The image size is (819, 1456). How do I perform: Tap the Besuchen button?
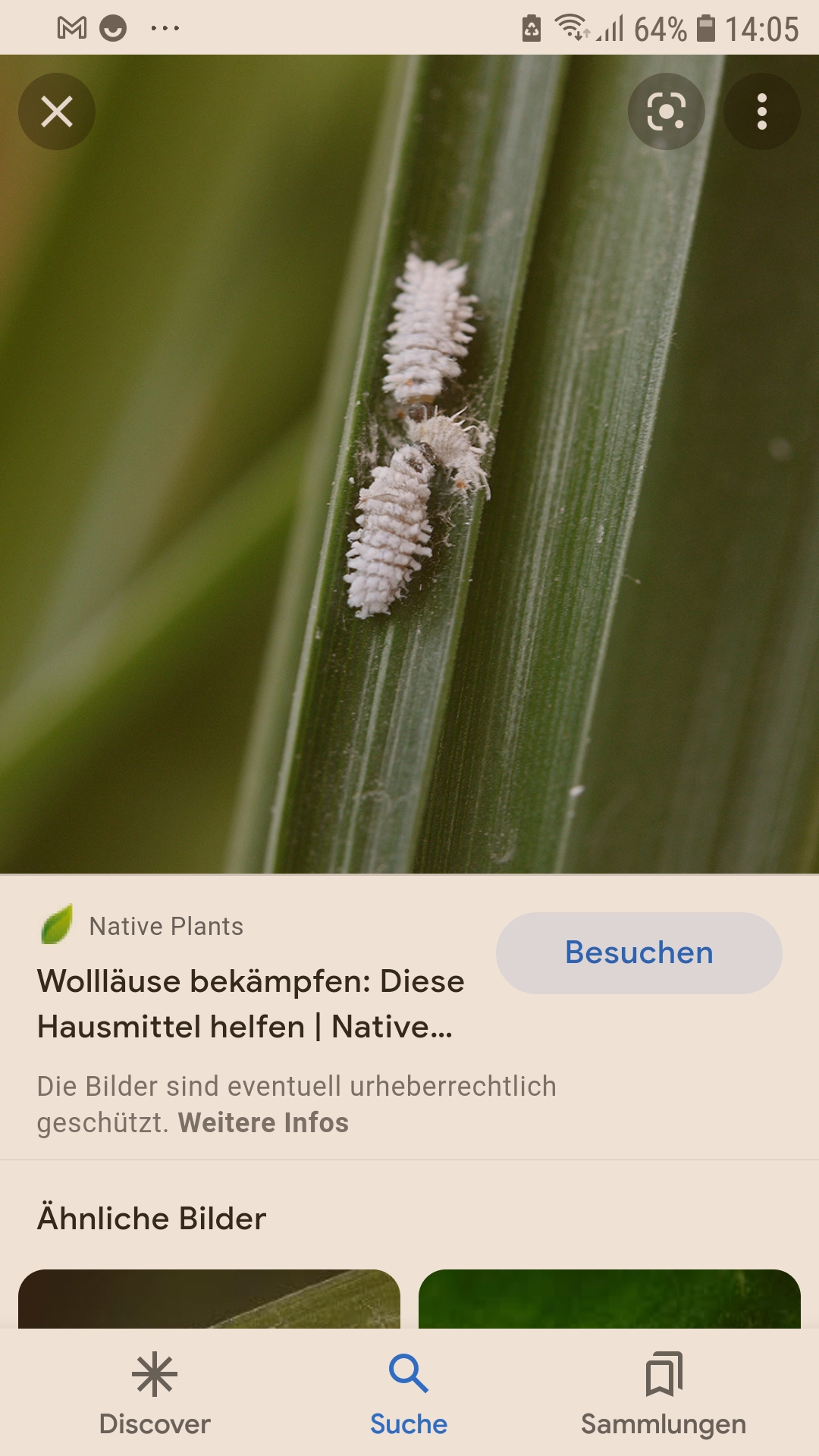point(639,953)
